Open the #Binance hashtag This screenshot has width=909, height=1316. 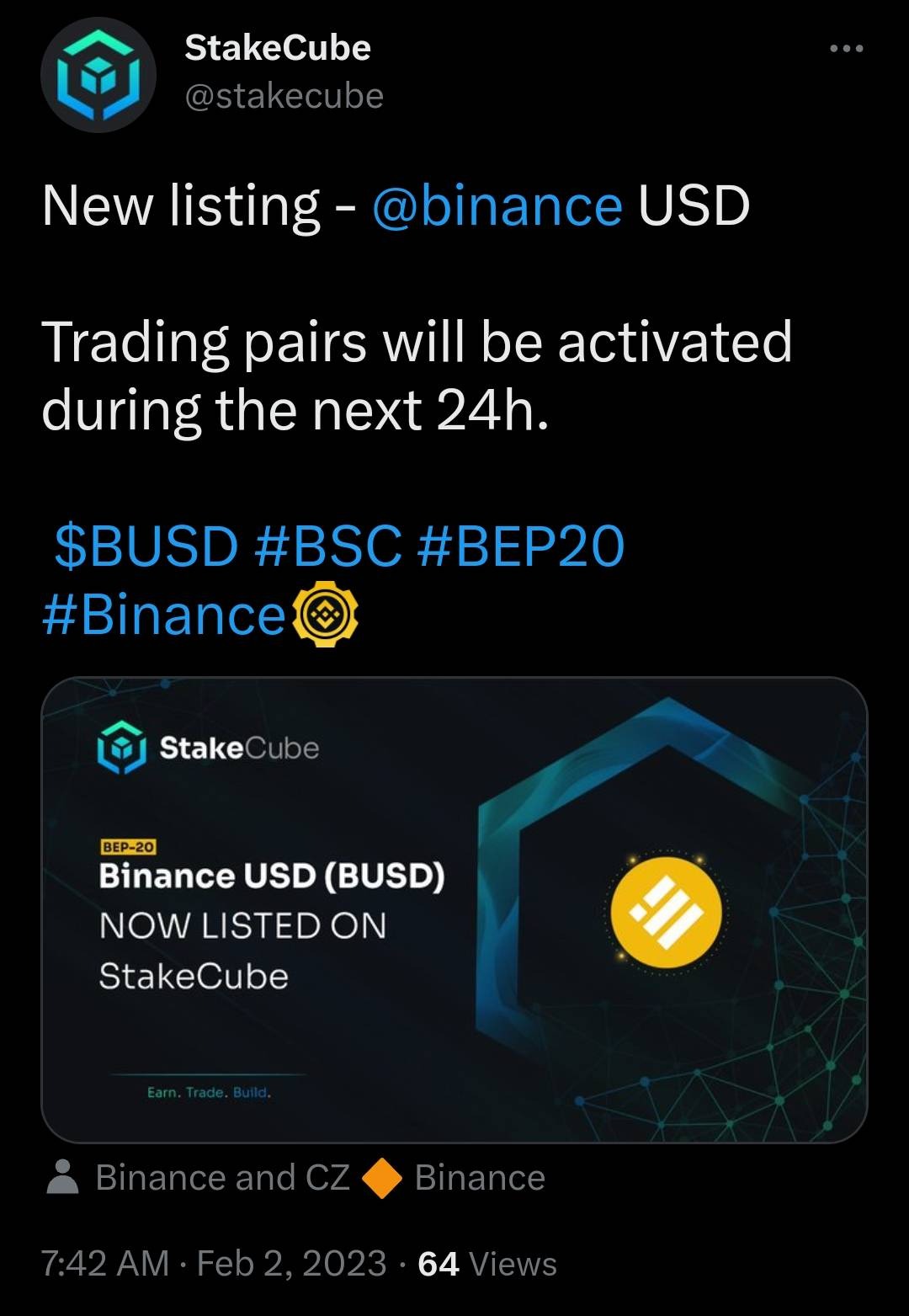coord(165,615)
